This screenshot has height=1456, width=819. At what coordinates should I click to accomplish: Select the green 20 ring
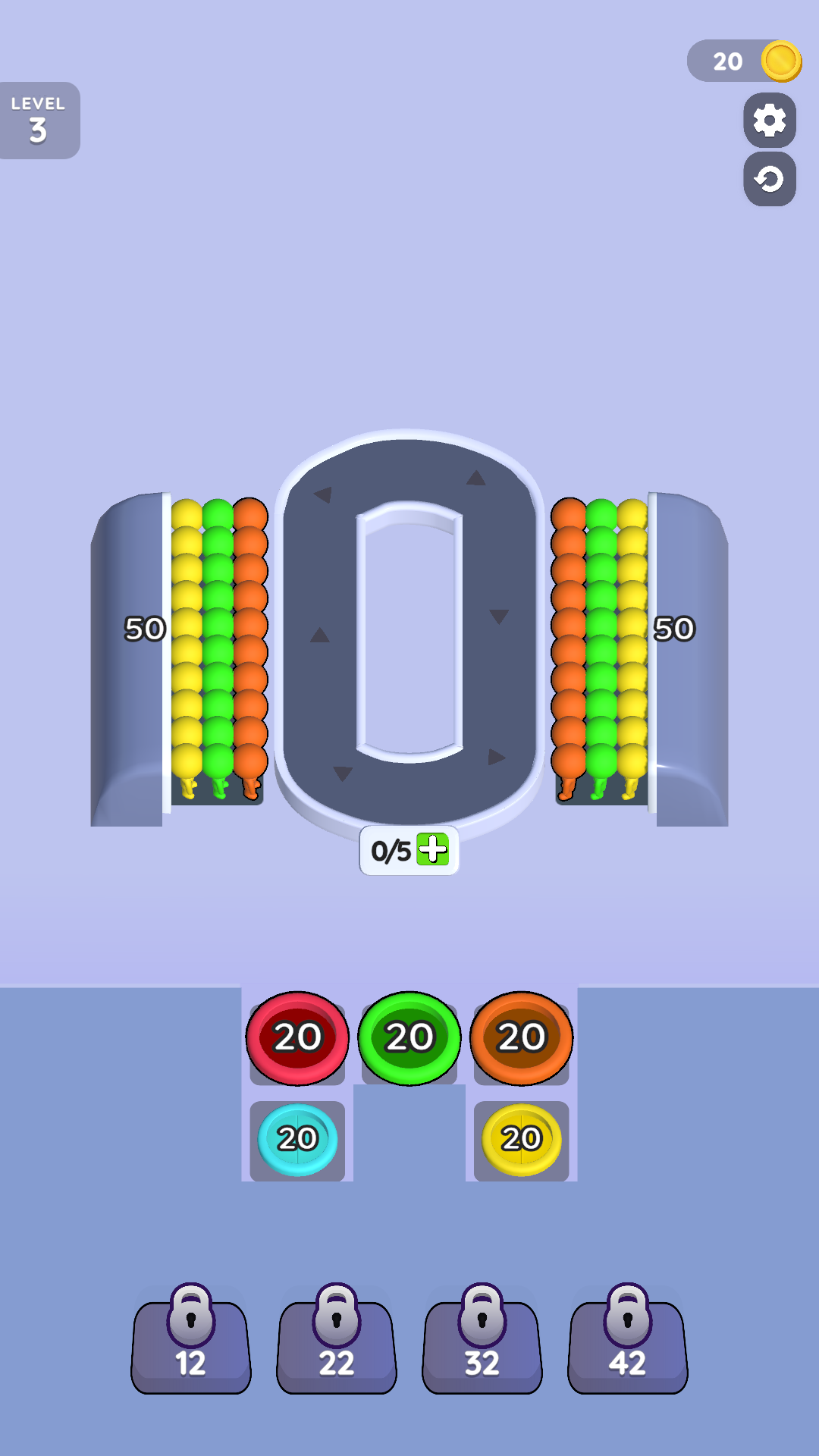(x=409, y=1038)
